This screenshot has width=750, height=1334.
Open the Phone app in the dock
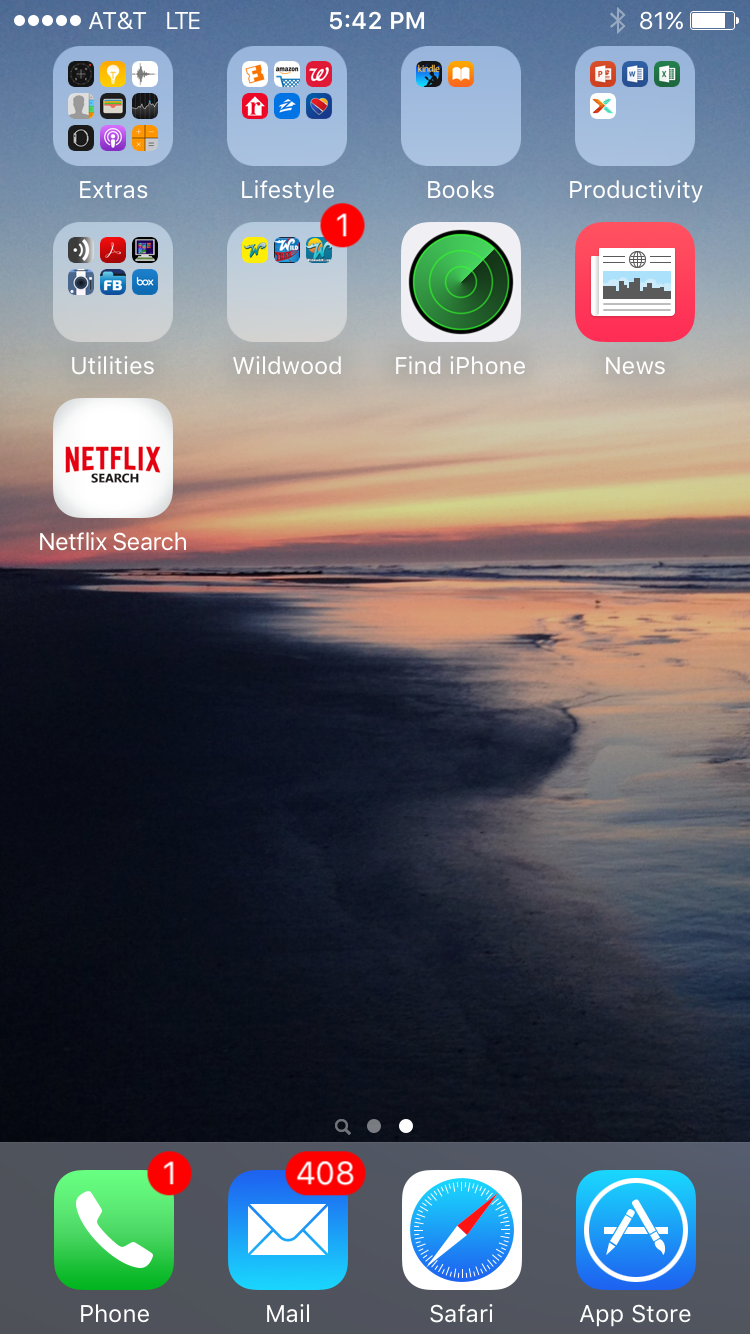(114, 1230)
